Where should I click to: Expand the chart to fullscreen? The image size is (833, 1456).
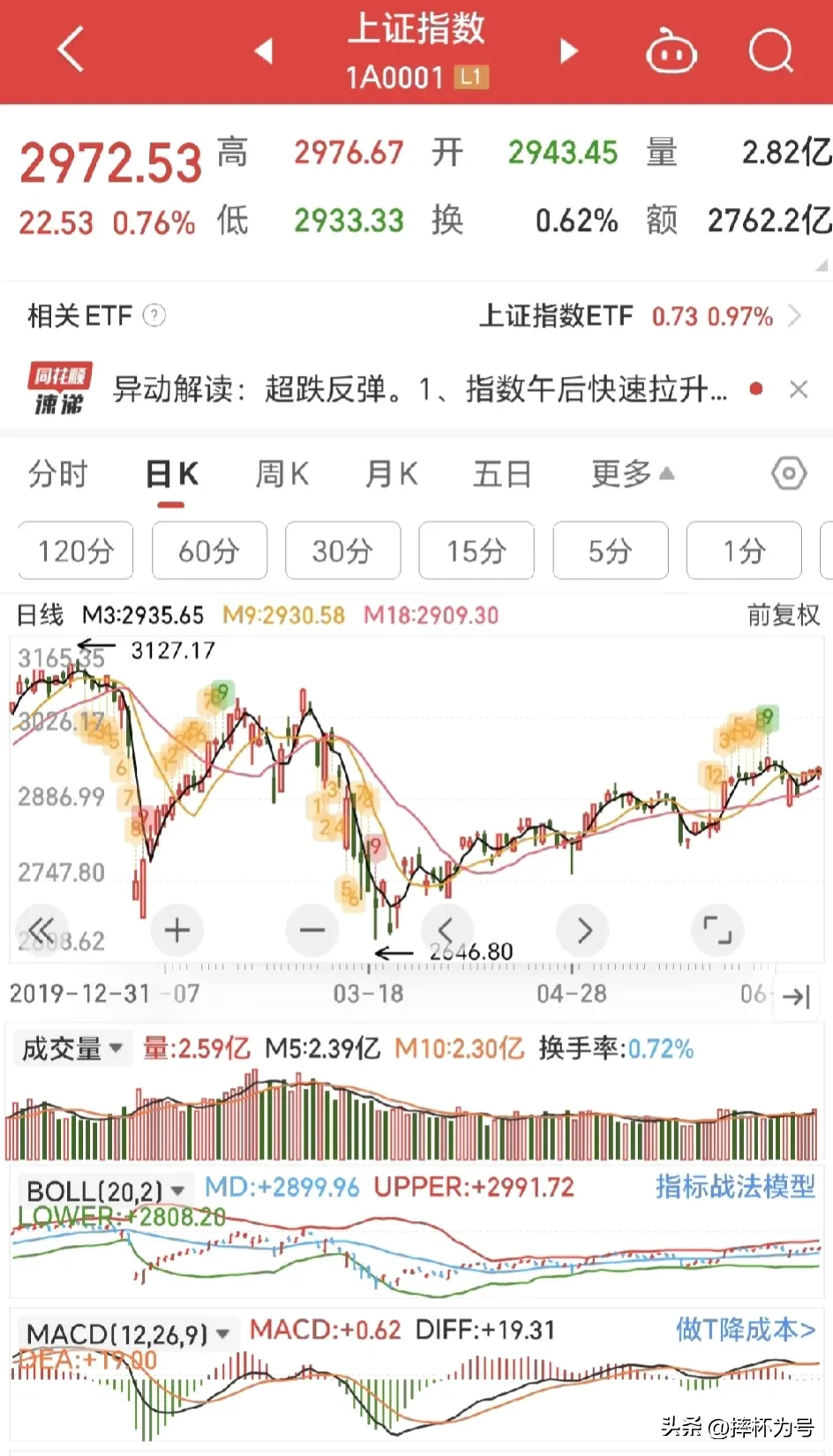[717, 930]
